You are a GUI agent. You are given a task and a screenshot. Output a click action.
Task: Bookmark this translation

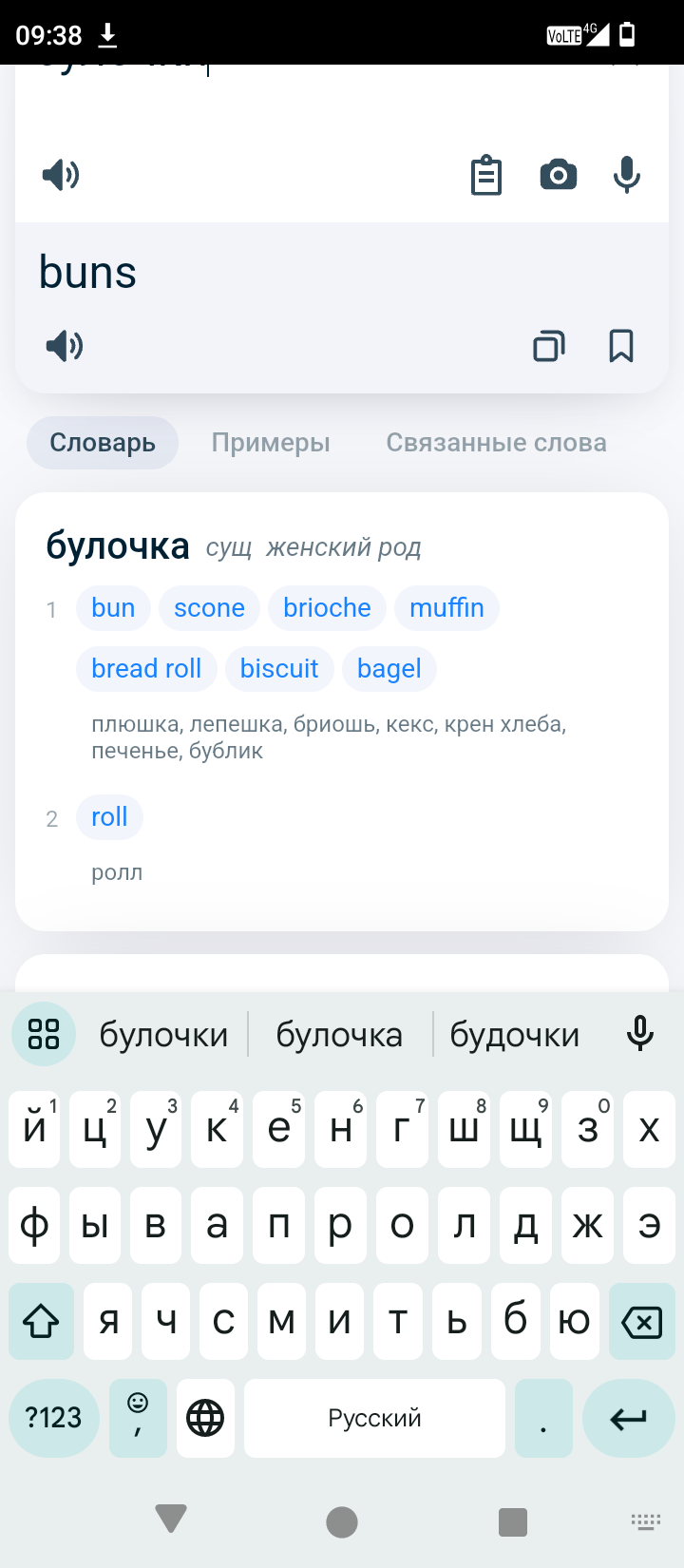(x=621, y=346)
